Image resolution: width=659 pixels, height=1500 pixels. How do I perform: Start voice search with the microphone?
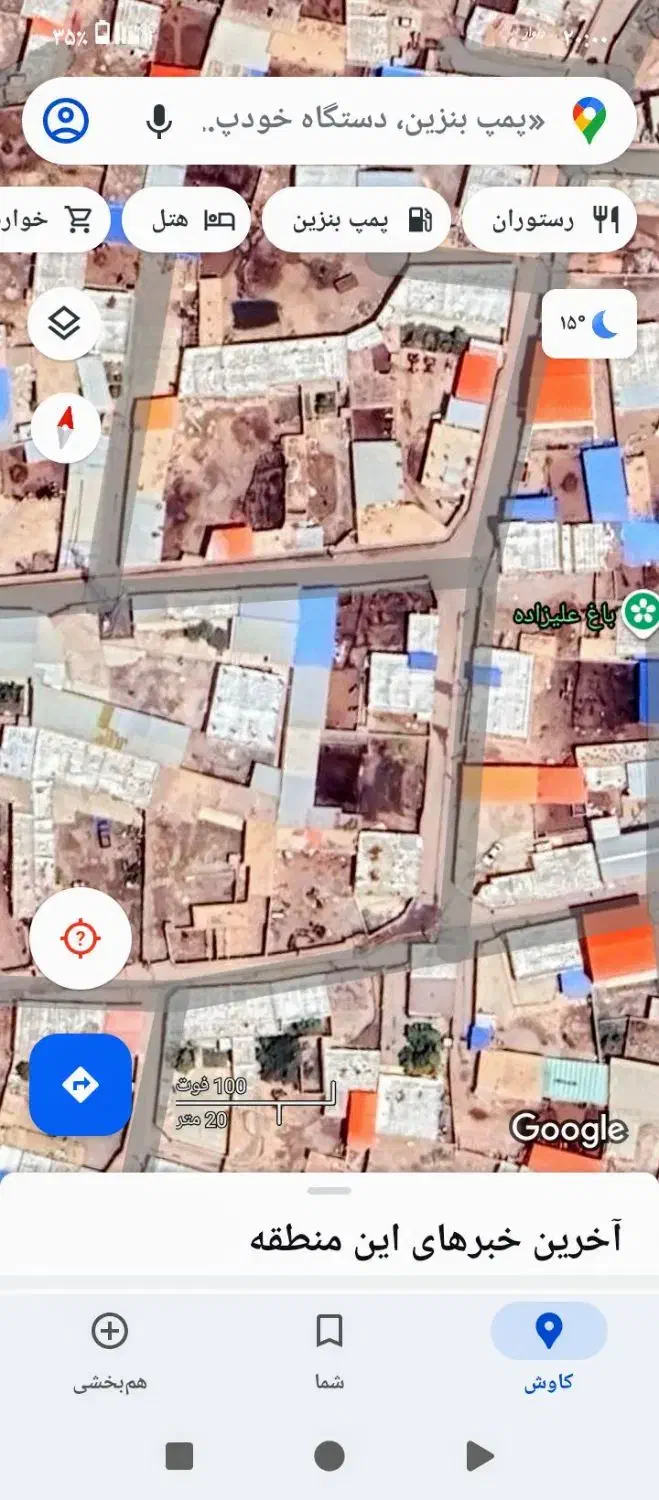pyautogui.click(x=158, y=121)
